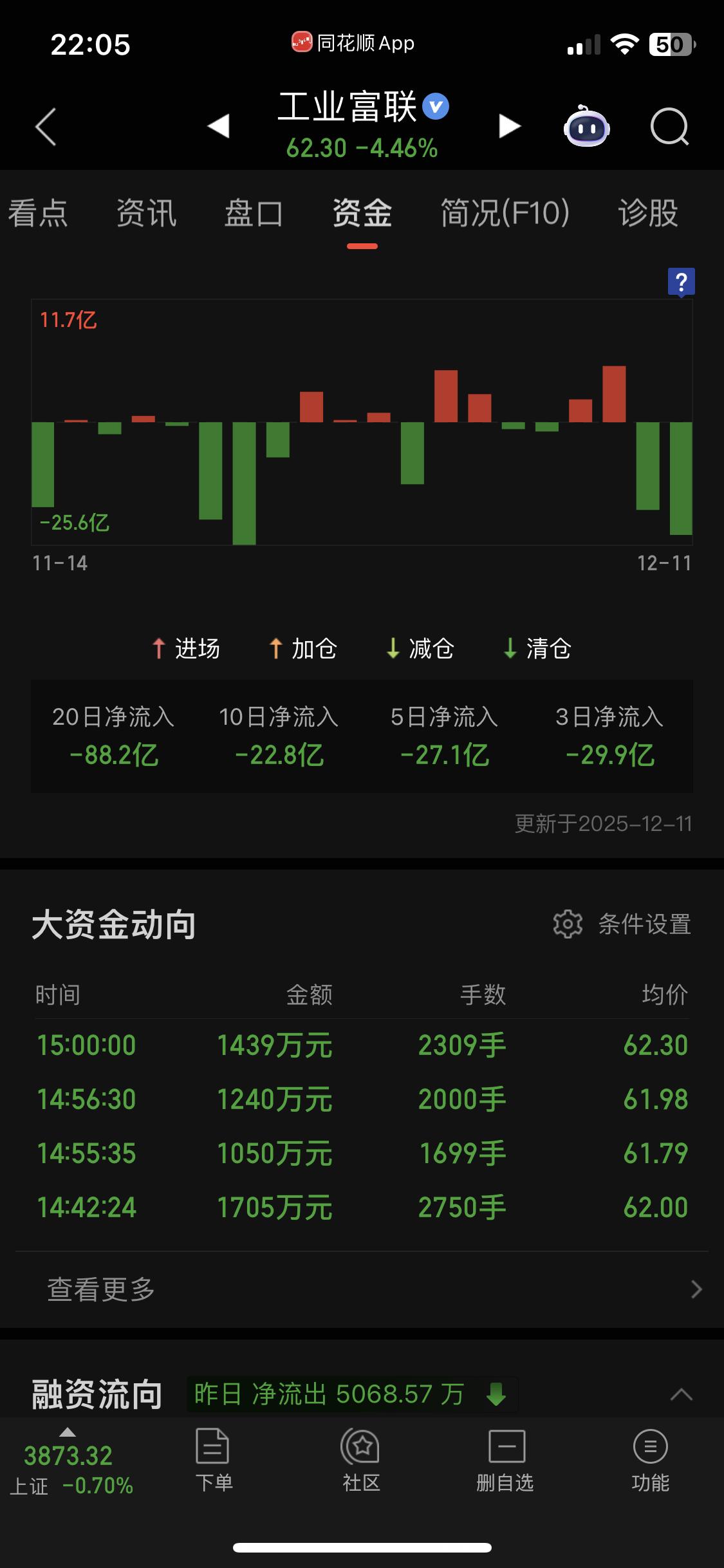Screen dimensions: 724x1568
Task: Go back using the top-left arrow
Action: pos(46,127)
